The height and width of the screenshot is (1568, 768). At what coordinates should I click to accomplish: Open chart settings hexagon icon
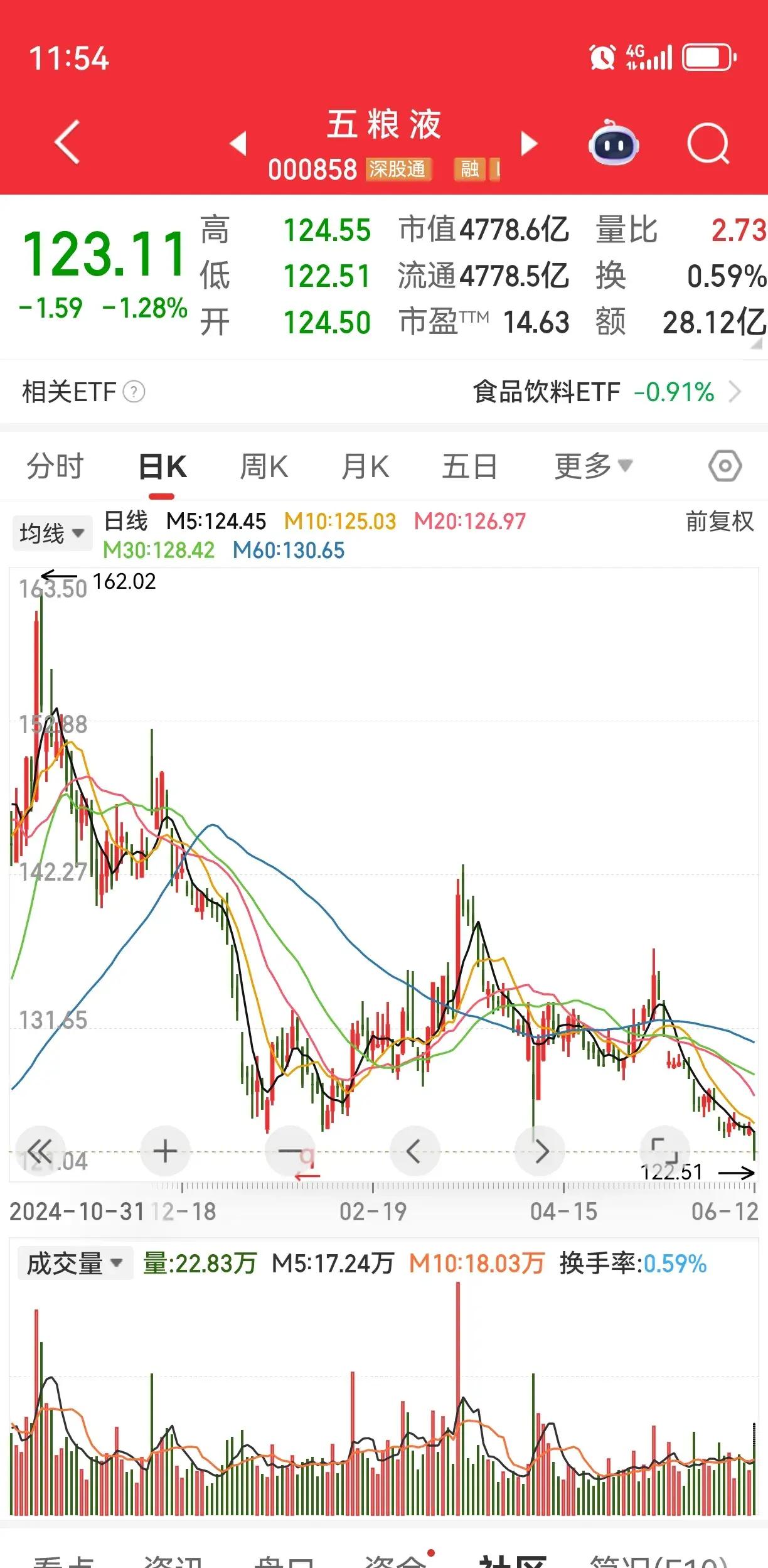(725, 466)
